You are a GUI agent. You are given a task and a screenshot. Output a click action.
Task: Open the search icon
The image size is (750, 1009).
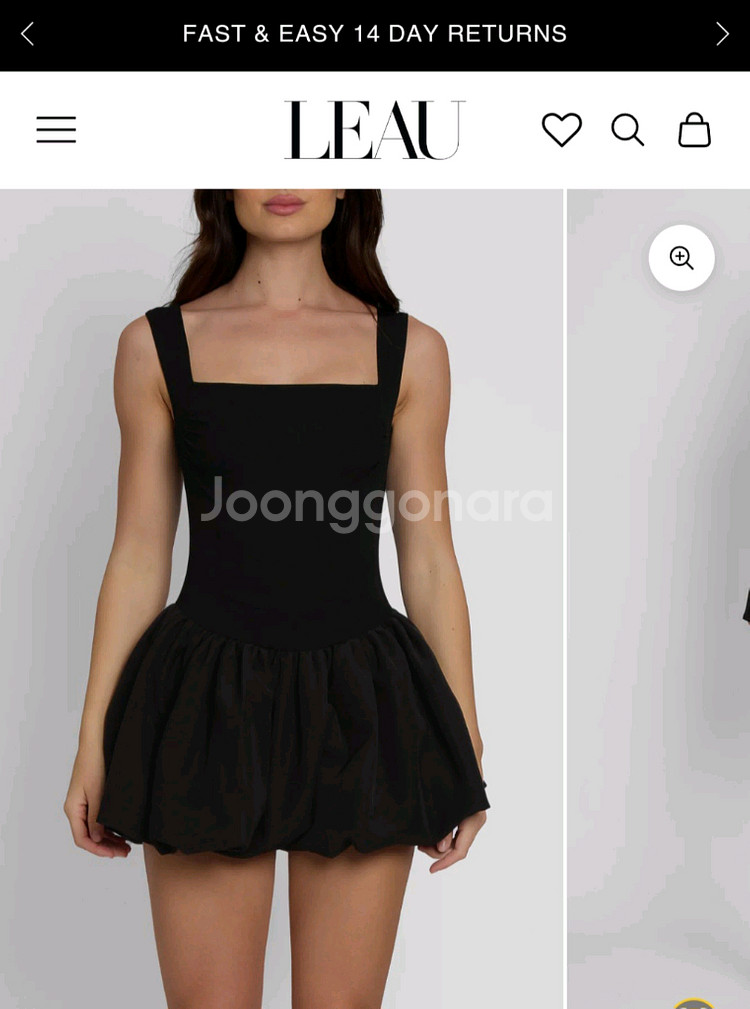627,130
